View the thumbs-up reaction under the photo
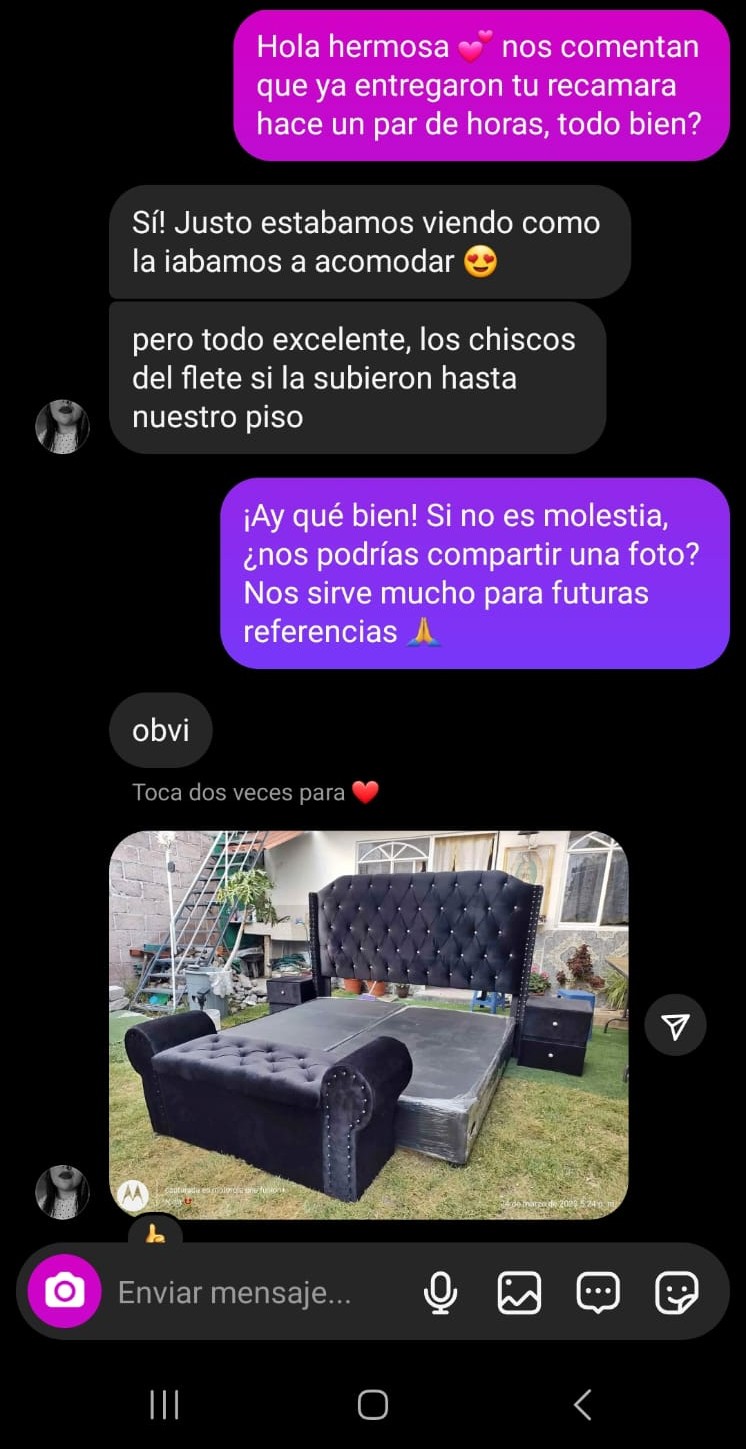Image resolution: width=746 pixels, height=1449 pixels. [x=155, y=1233]
